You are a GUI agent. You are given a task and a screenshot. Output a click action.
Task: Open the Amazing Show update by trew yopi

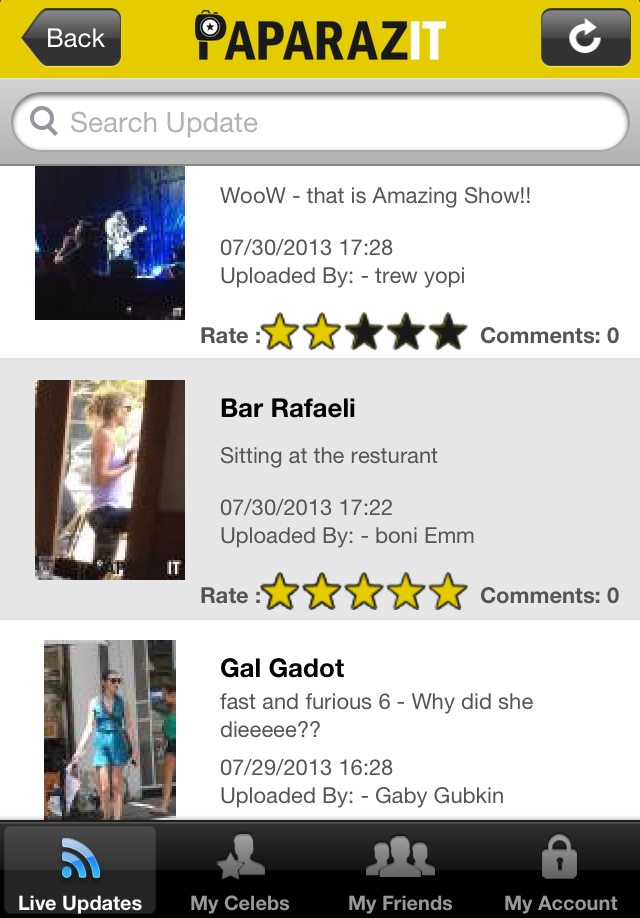point(400,235)
